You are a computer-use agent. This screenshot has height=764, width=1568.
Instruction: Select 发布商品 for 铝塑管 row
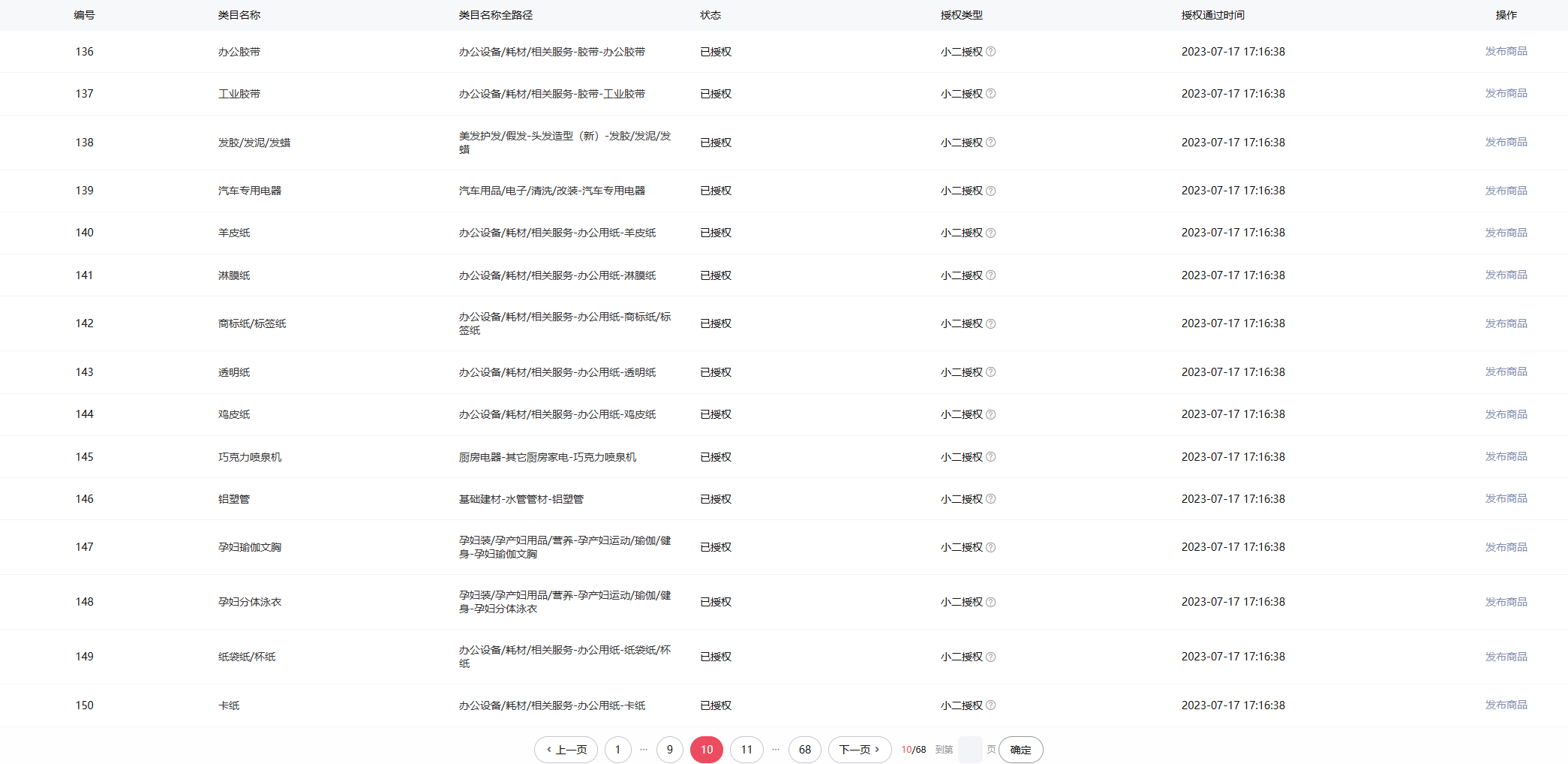[1506, 498]
